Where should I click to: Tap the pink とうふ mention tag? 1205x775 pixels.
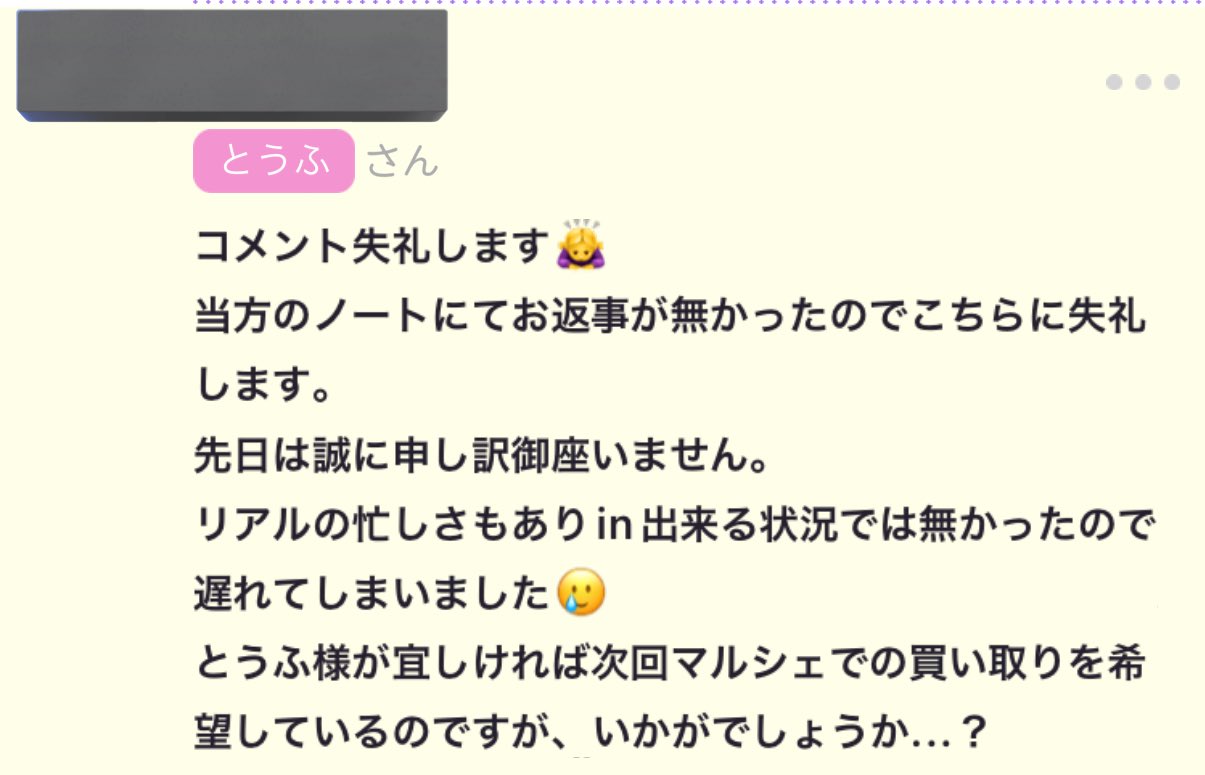pyautogui.click(x=274, y=161)
